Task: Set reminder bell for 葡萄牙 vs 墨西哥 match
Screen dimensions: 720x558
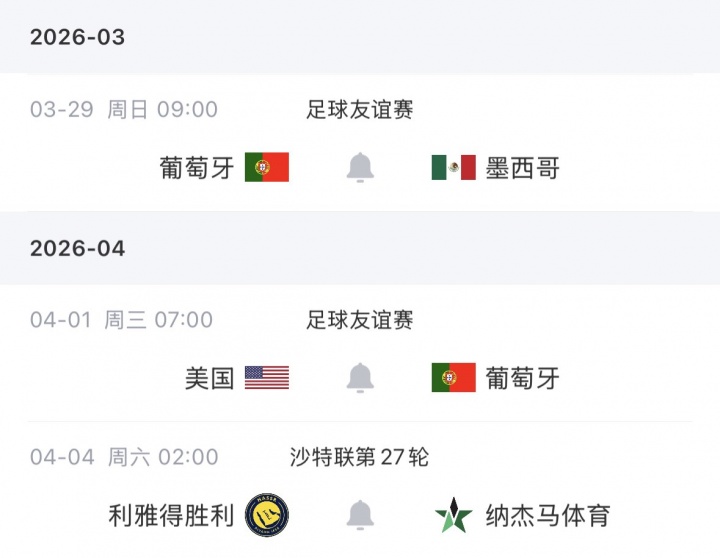Action: point(360,168)
